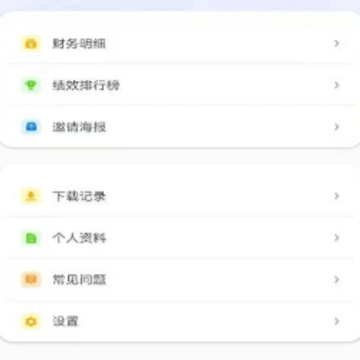The height and width of the screenshot is (360, 360).
Task: View 下载记录 download history
Action: 180,196
